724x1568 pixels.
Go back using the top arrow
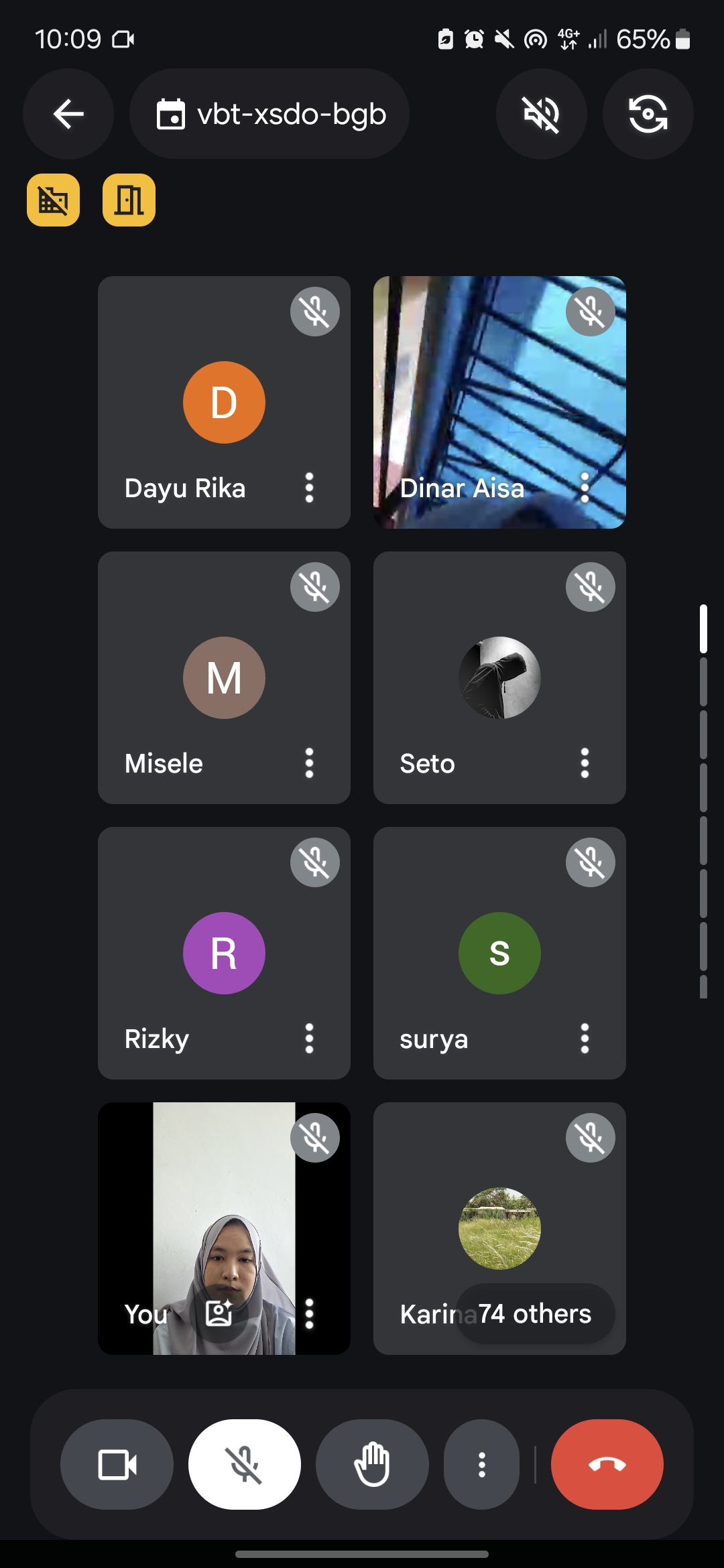tap(68, 114)
